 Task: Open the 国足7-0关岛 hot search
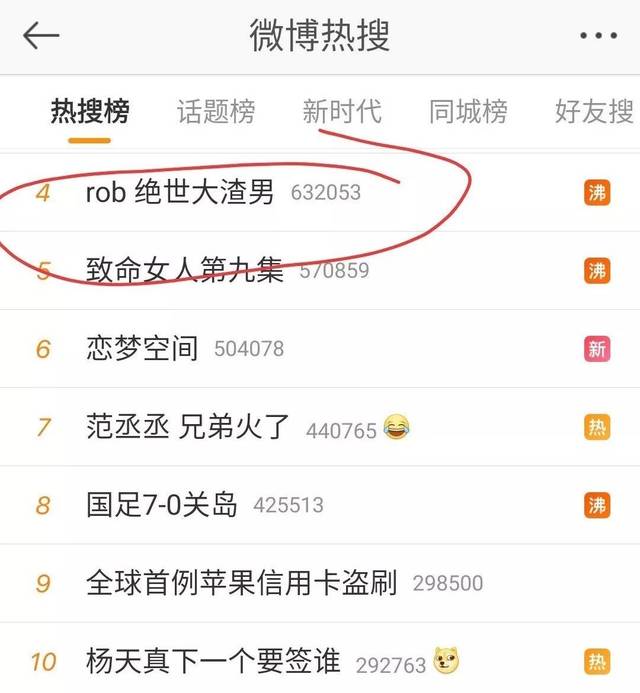click(x=162, y=505)
